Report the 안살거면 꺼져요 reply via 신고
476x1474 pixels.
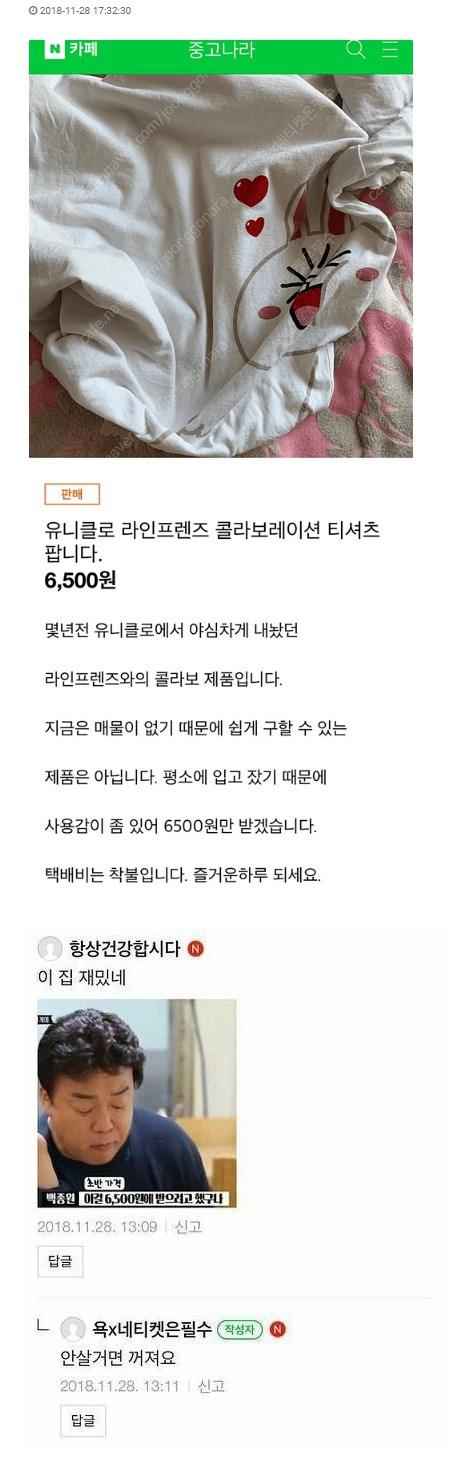point(211,1386)
